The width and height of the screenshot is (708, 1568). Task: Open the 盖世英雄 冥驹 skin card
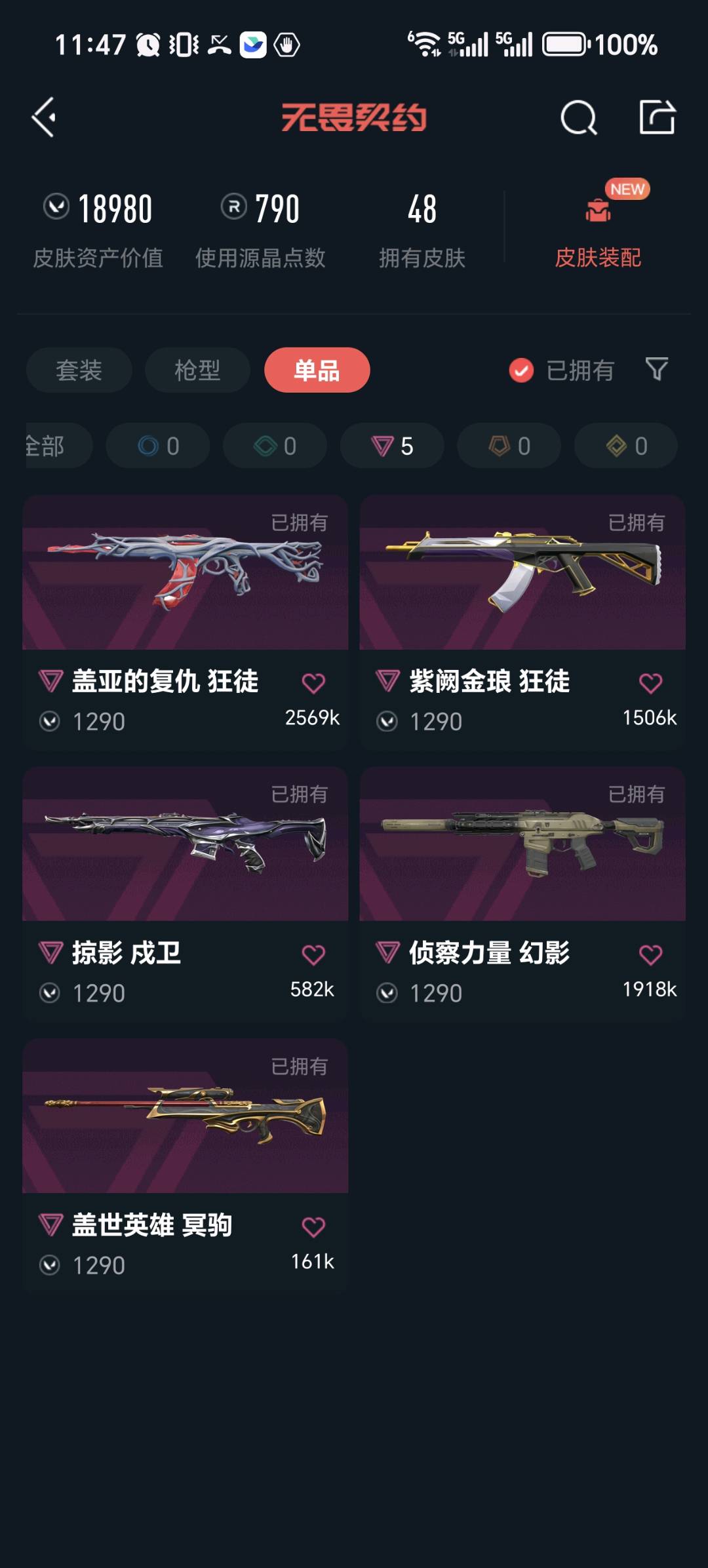pyautogui.click(x=185, y=1166)
